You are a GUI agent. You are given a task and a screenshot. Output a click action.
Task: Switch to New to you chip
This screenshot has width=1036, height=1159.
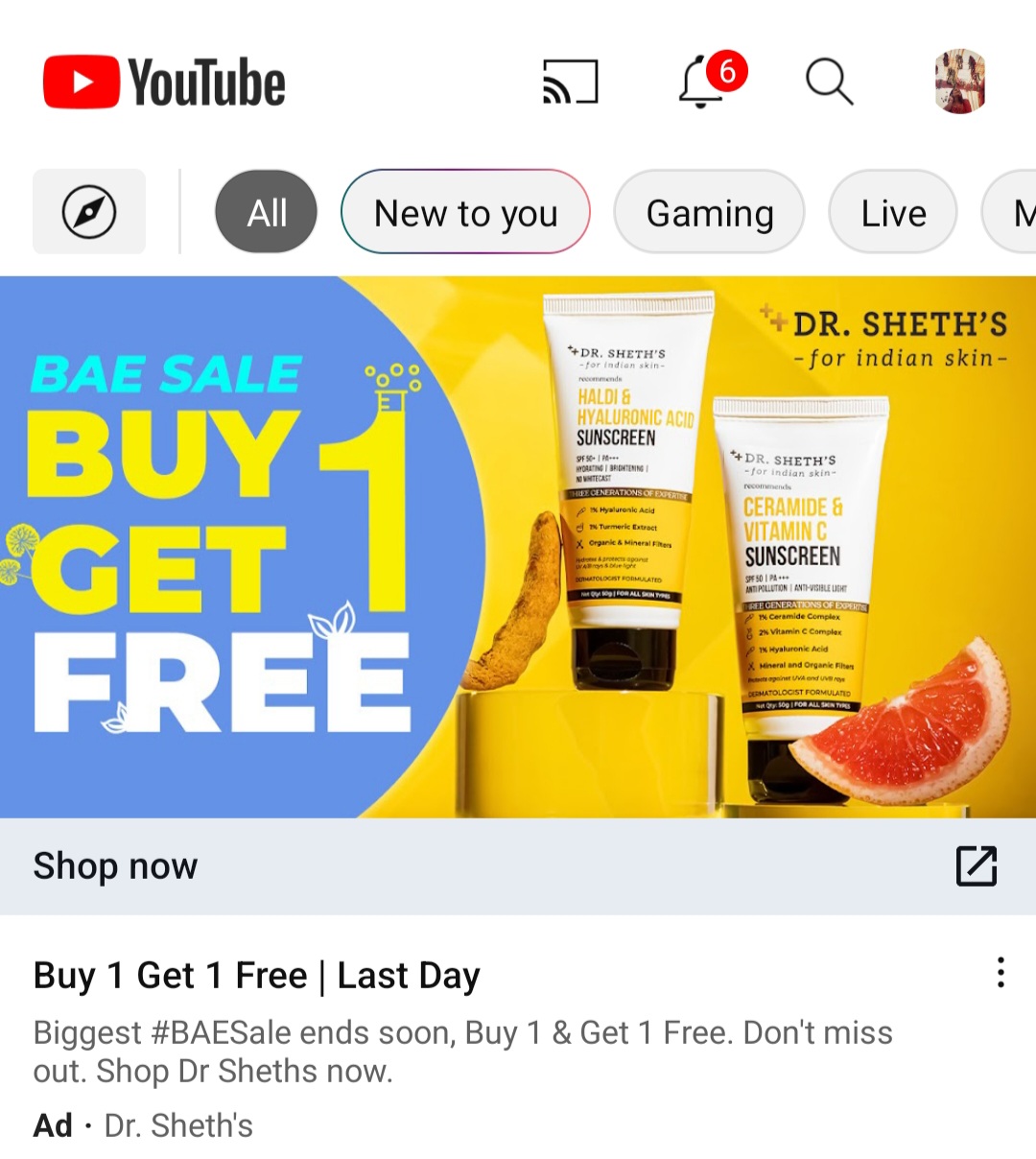tap(465, 212)
